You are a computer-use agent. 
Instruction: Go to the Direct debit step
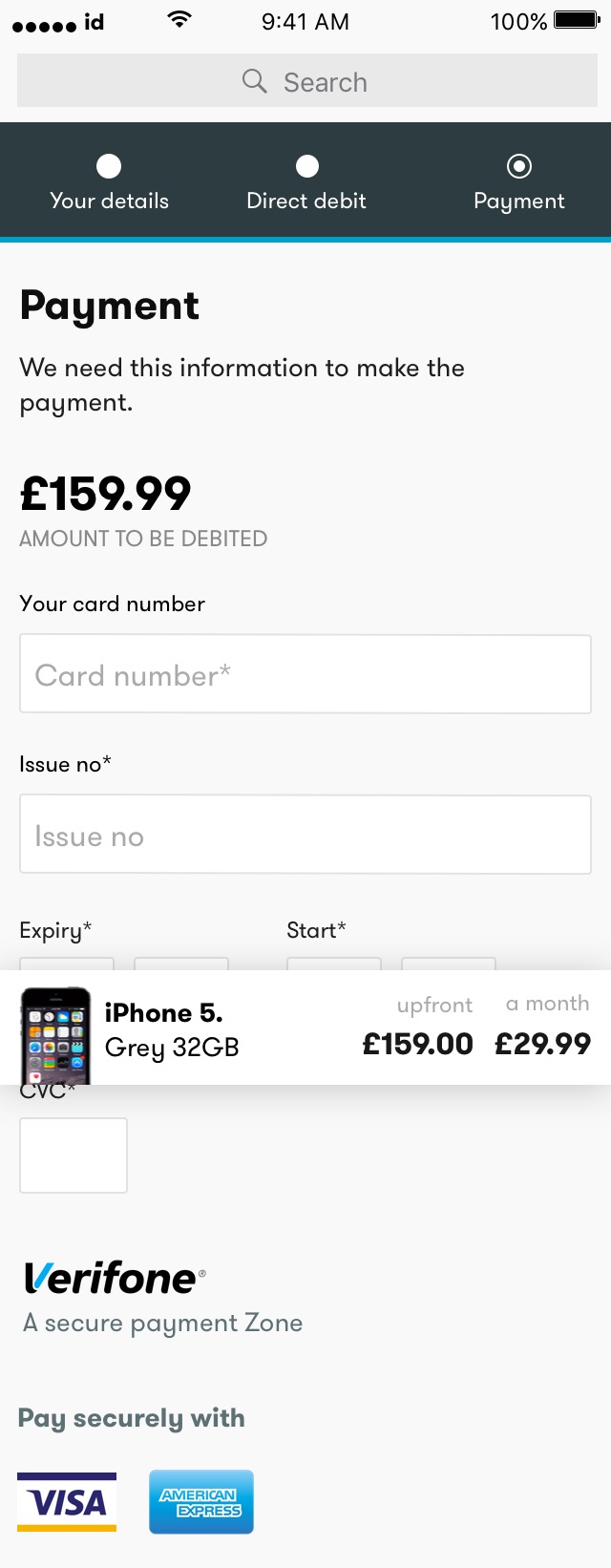point(306,182)
